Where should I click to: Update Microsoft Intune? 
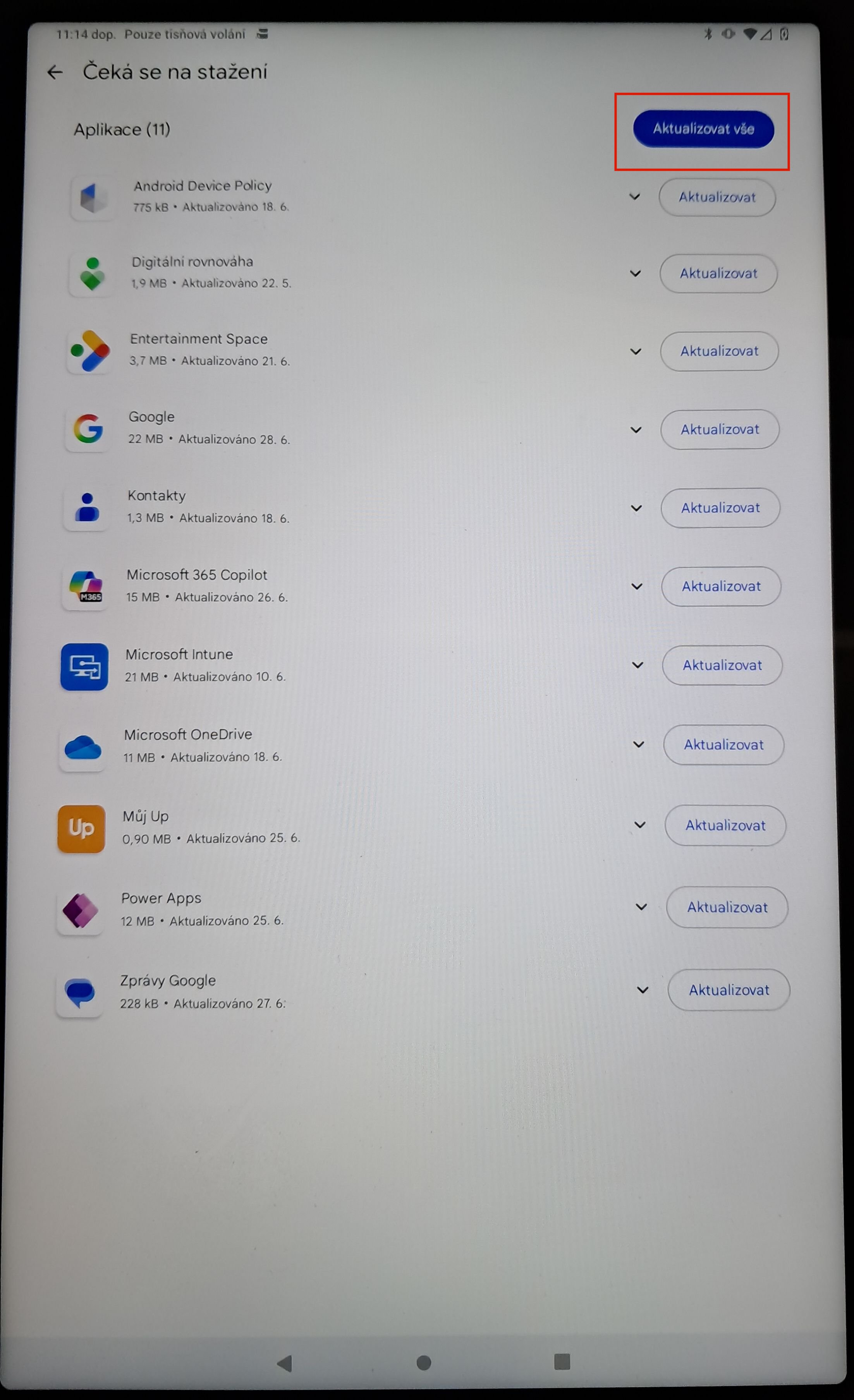tap(722, 665)
